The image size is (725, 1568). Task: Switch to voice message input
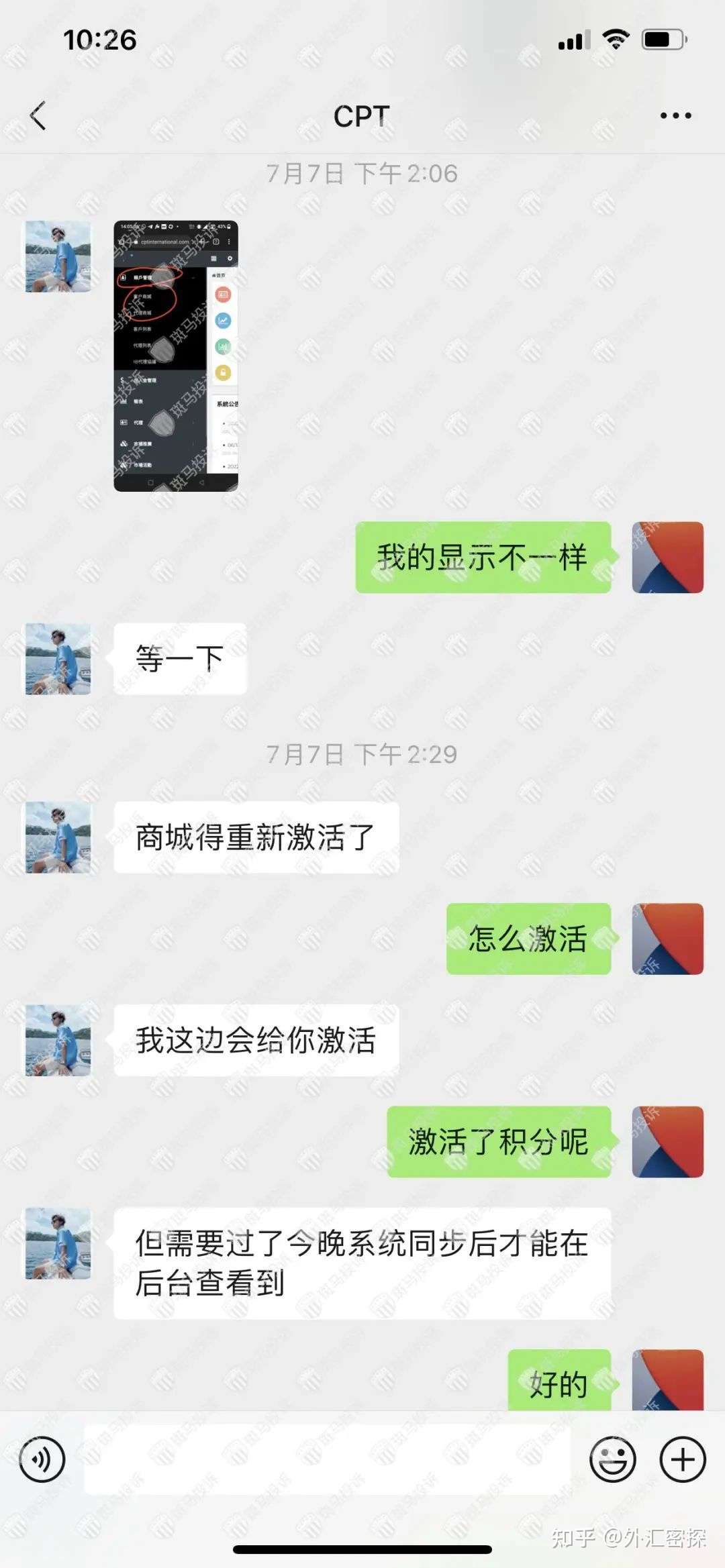coord(42,1459)
